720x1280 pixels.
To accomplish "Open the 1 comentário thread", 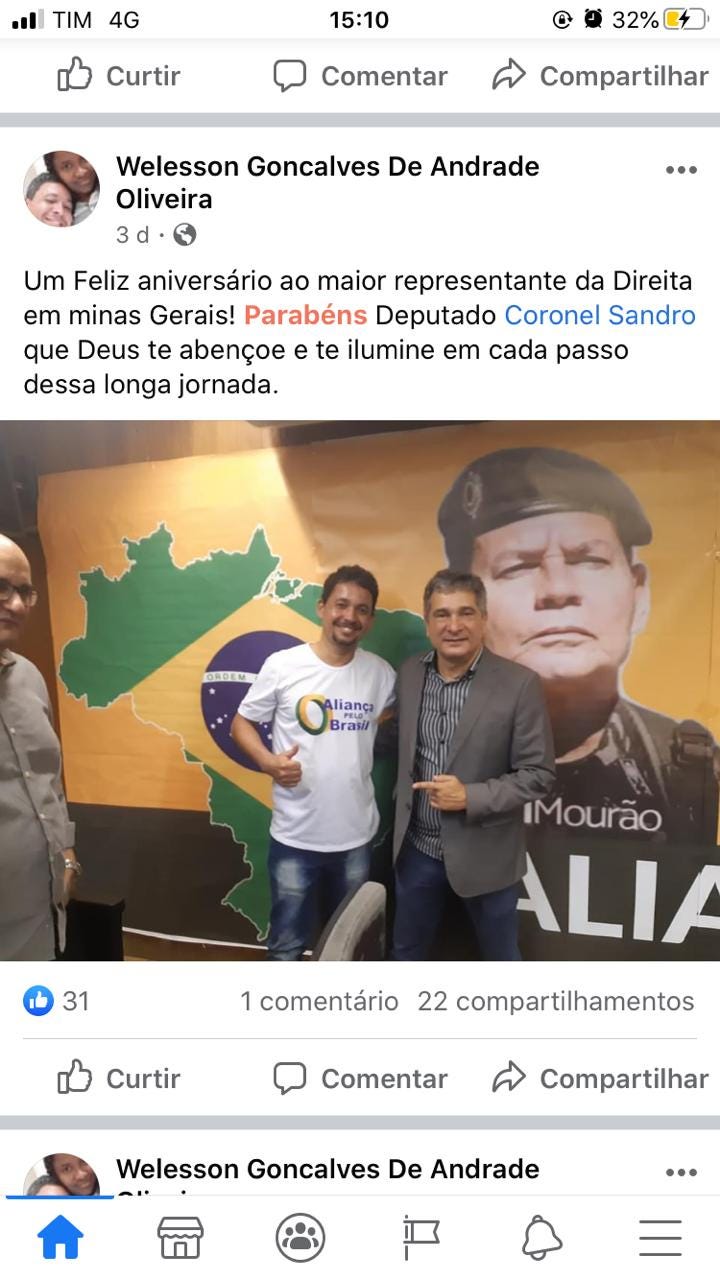I will pos(318,1001).
